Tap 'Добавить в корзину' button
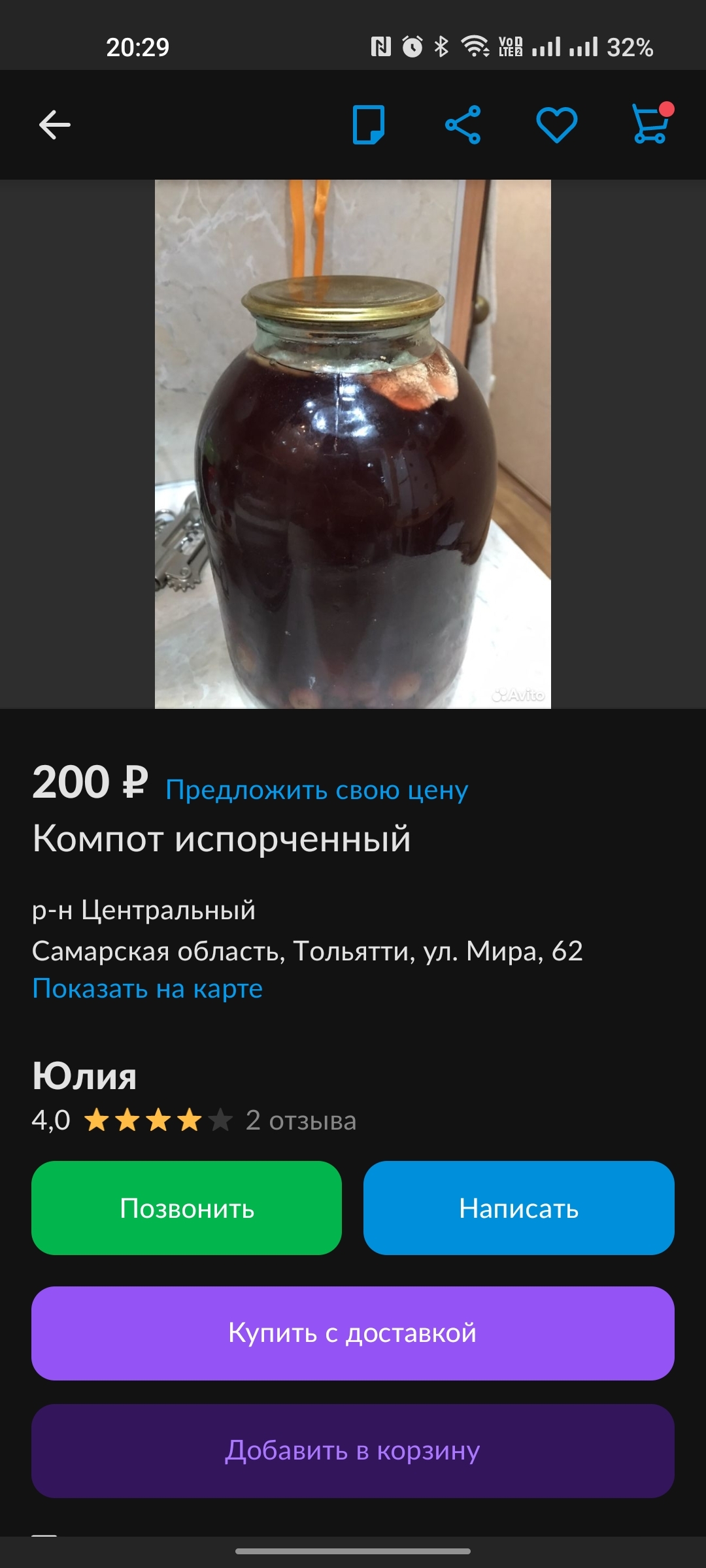 (x=353, y=1450)
